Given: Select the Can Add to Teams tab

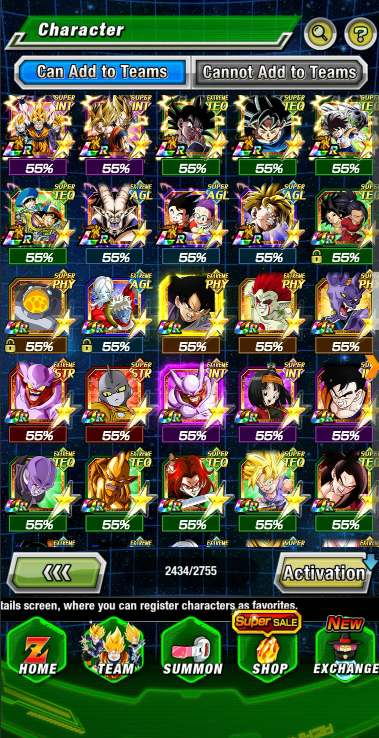Looking at the screenshot, I should (102, 72).
